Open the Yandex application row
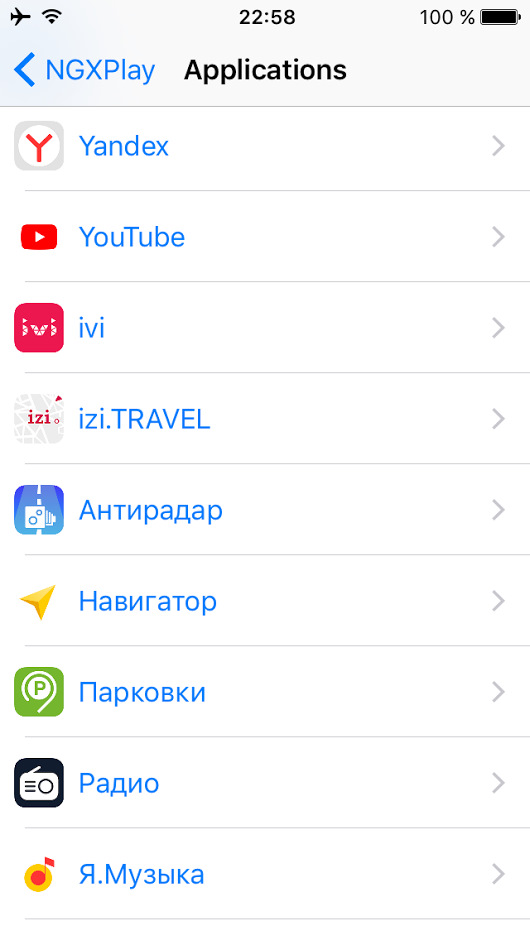 click(265, 146)
